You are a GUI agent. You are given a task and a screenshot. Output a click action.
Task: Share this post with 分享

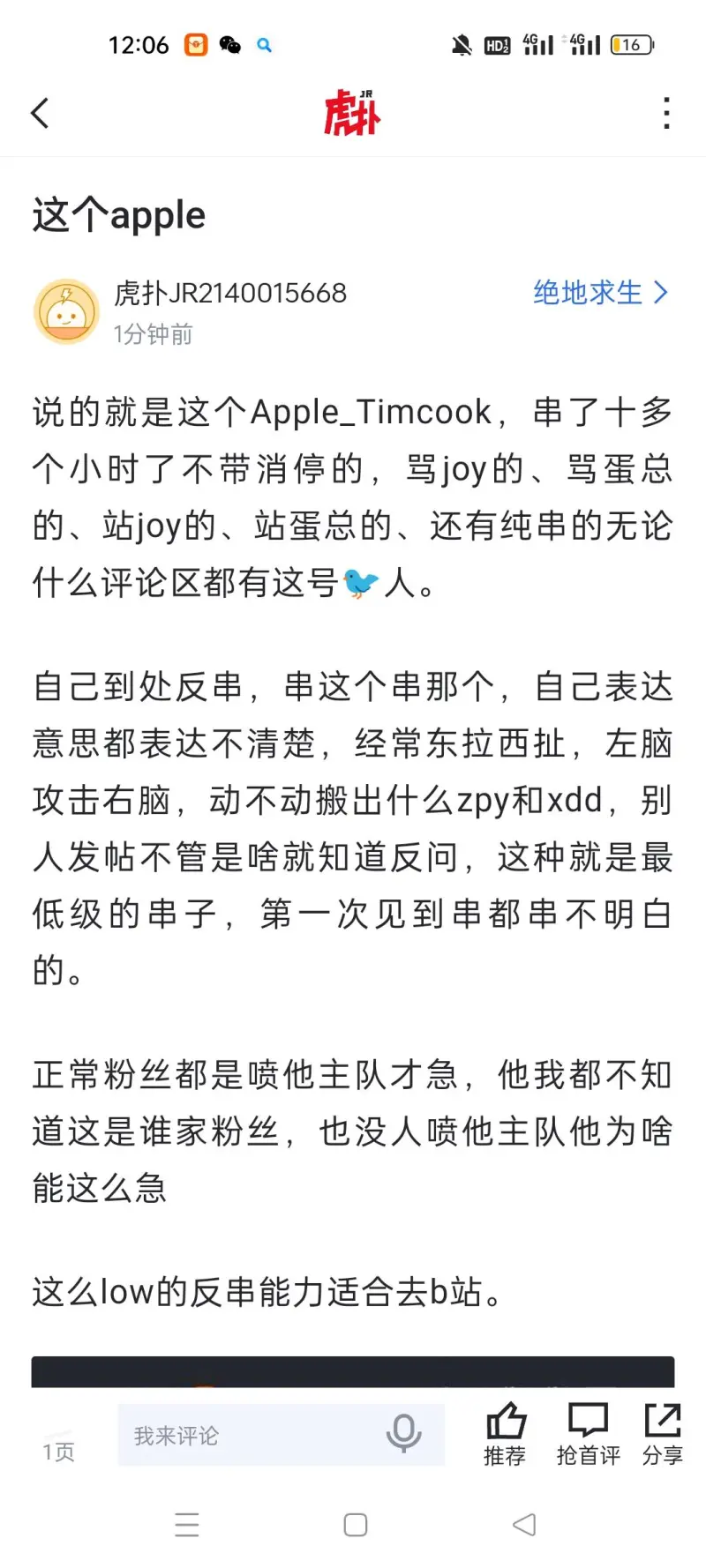click(x=662, y=1434)
